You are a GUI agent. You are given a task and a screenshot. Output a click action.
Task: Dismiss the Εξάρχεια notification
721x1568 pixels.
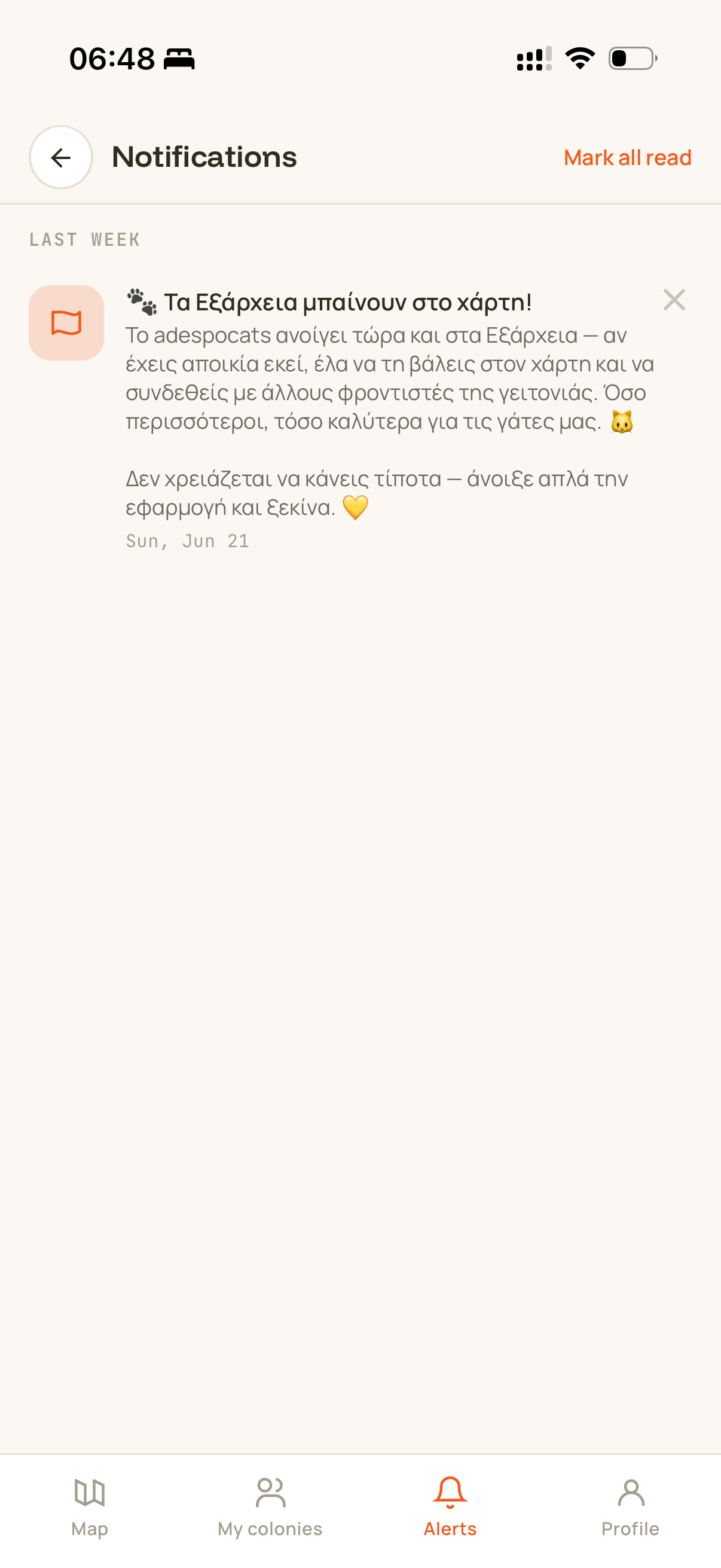pyautogui.click(x=674, y=300)
